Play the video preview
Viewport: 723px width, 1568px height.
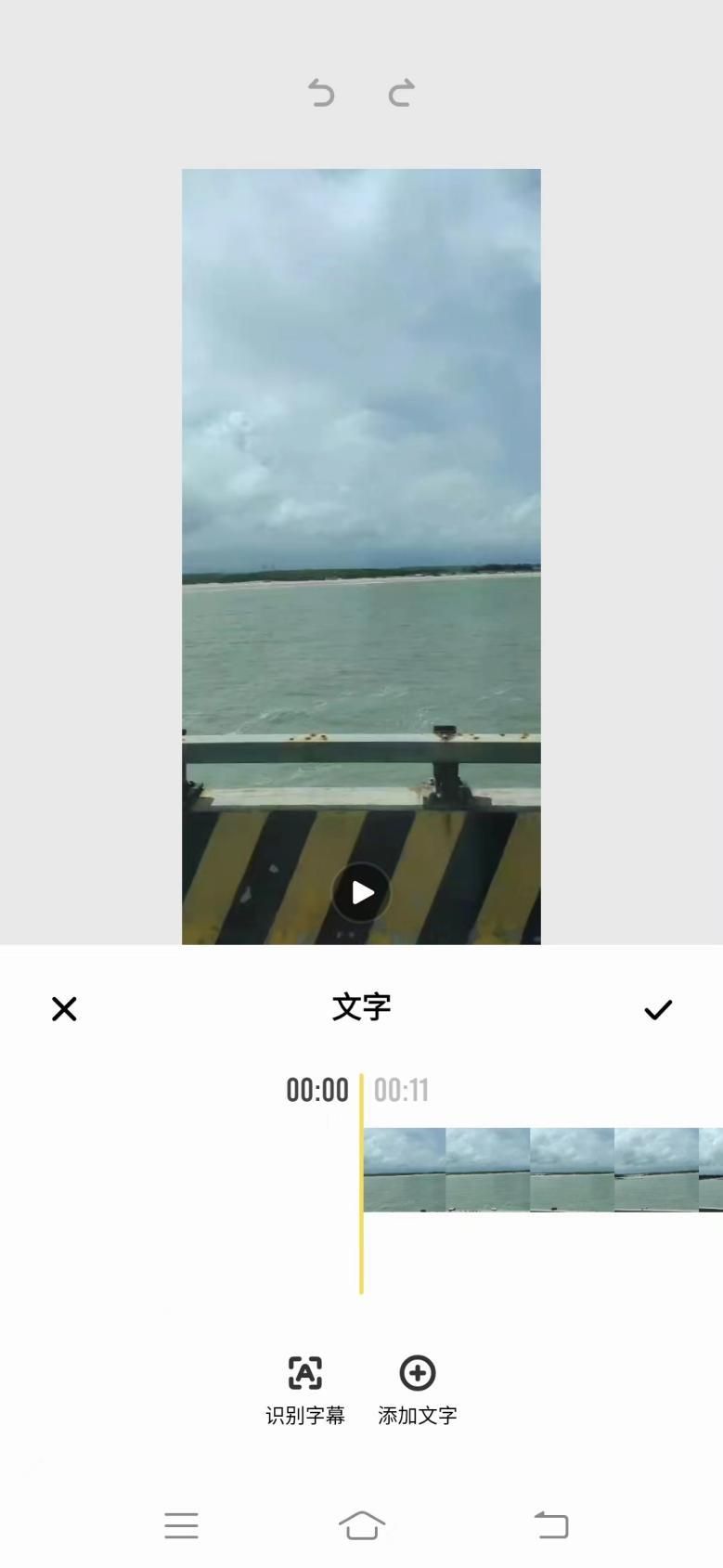[x=361, y=893]
